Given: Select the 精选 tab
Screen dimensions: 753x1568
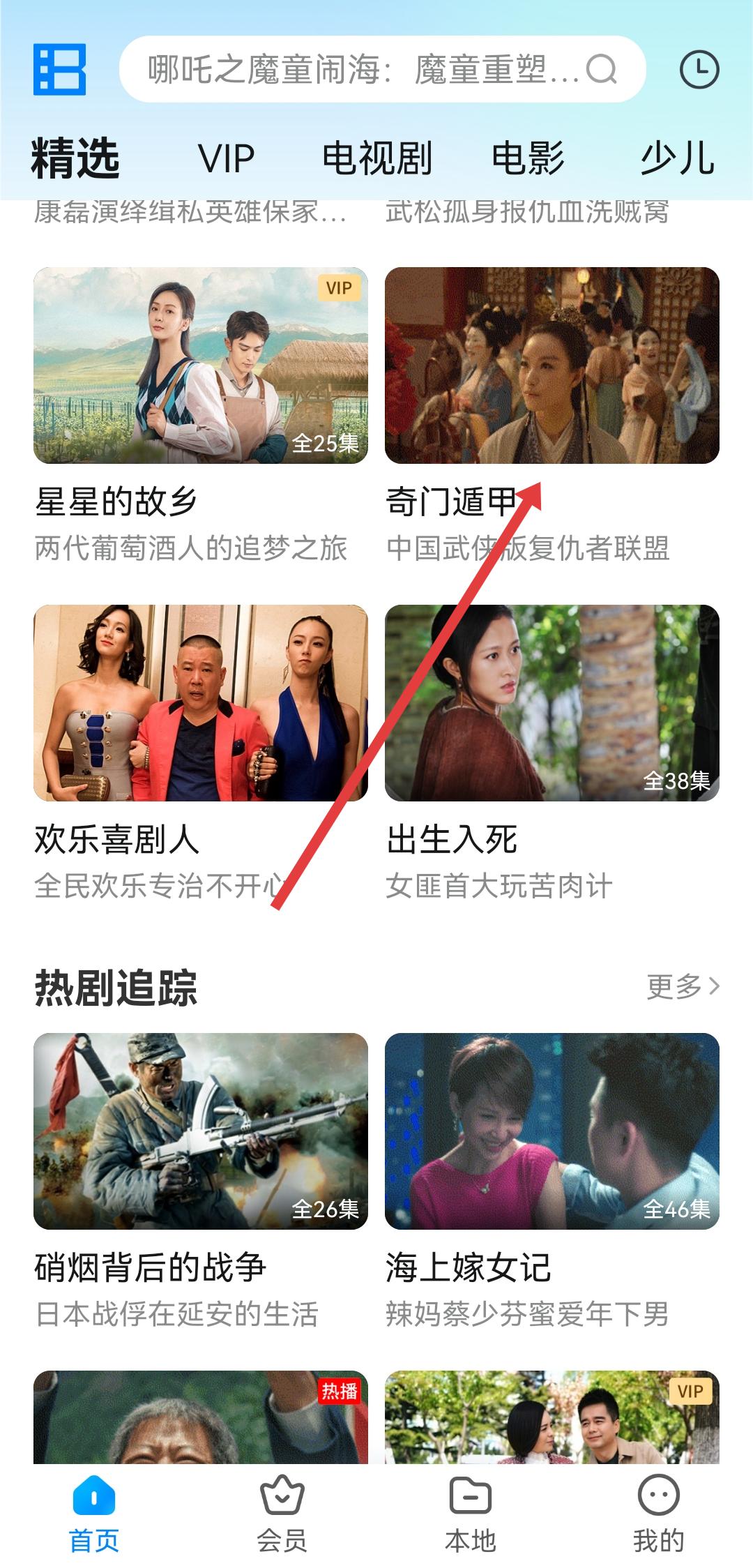Looking at the screenshot, I should [75, 158].
